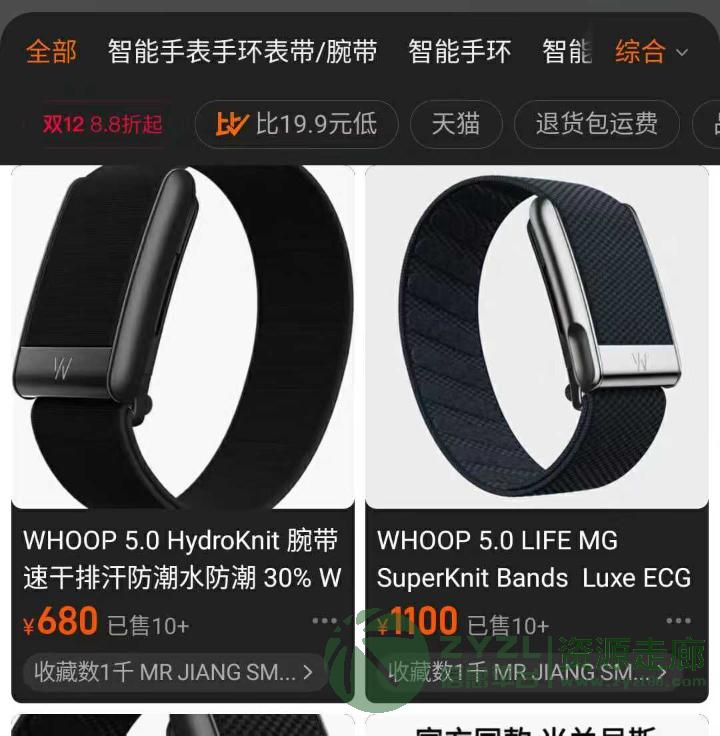Open more options on the ¥680 item

325,620
